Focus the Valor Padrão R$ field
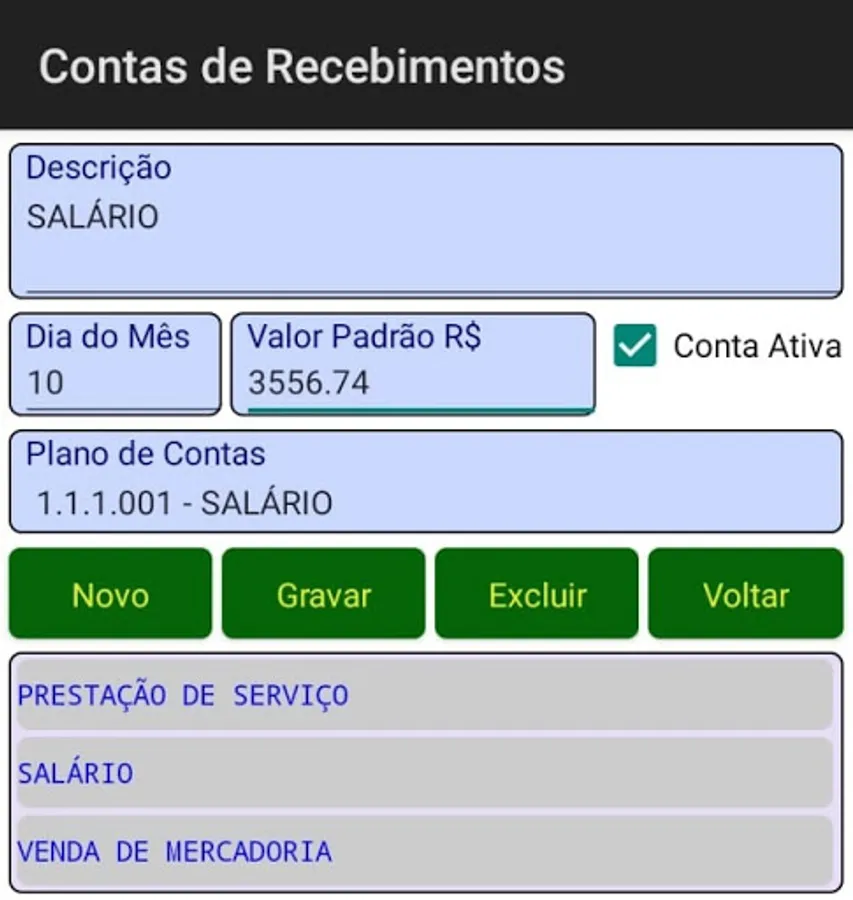853x900 pixels. pyautogui.click(x=412, y=382)
